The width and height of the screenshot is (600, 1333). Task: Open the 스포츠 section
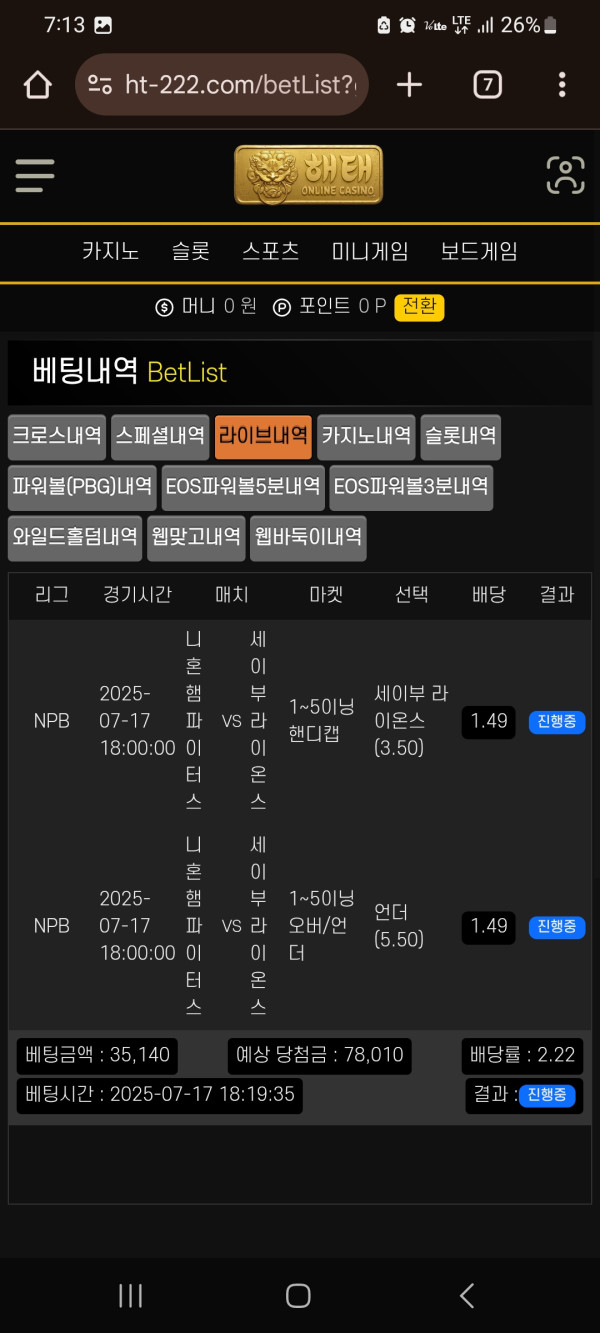coord(270,251)
